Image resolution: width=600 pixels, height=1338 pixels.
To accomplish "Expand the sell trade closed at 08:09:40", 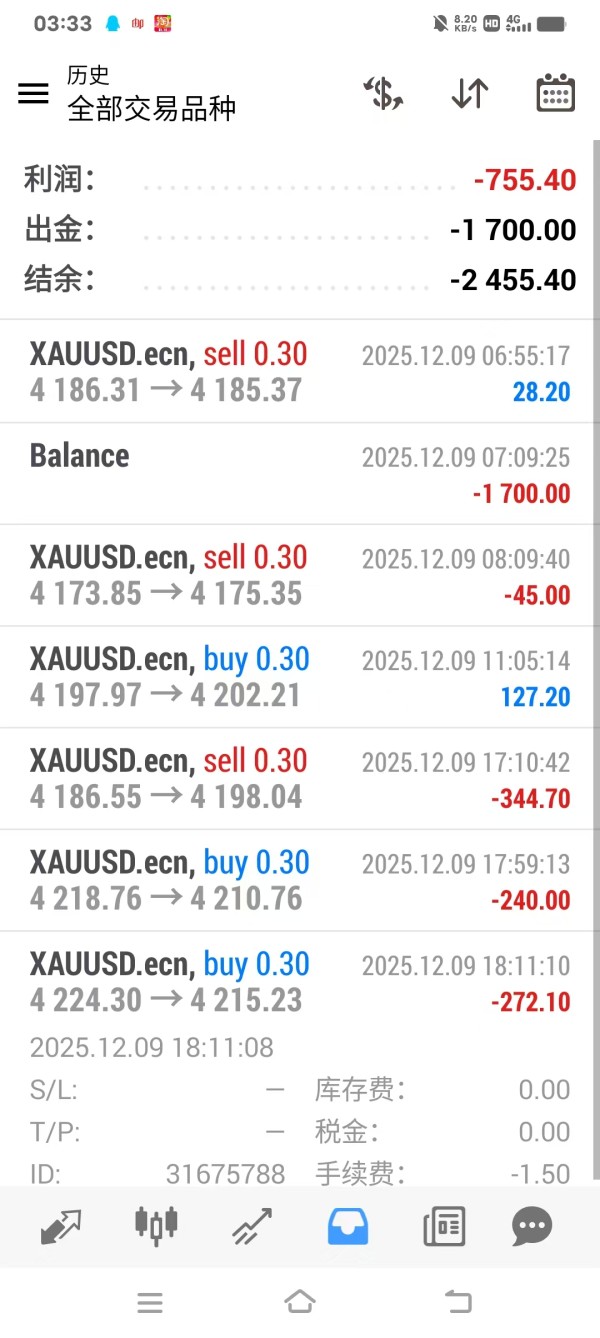I will [x=300, y=575].
